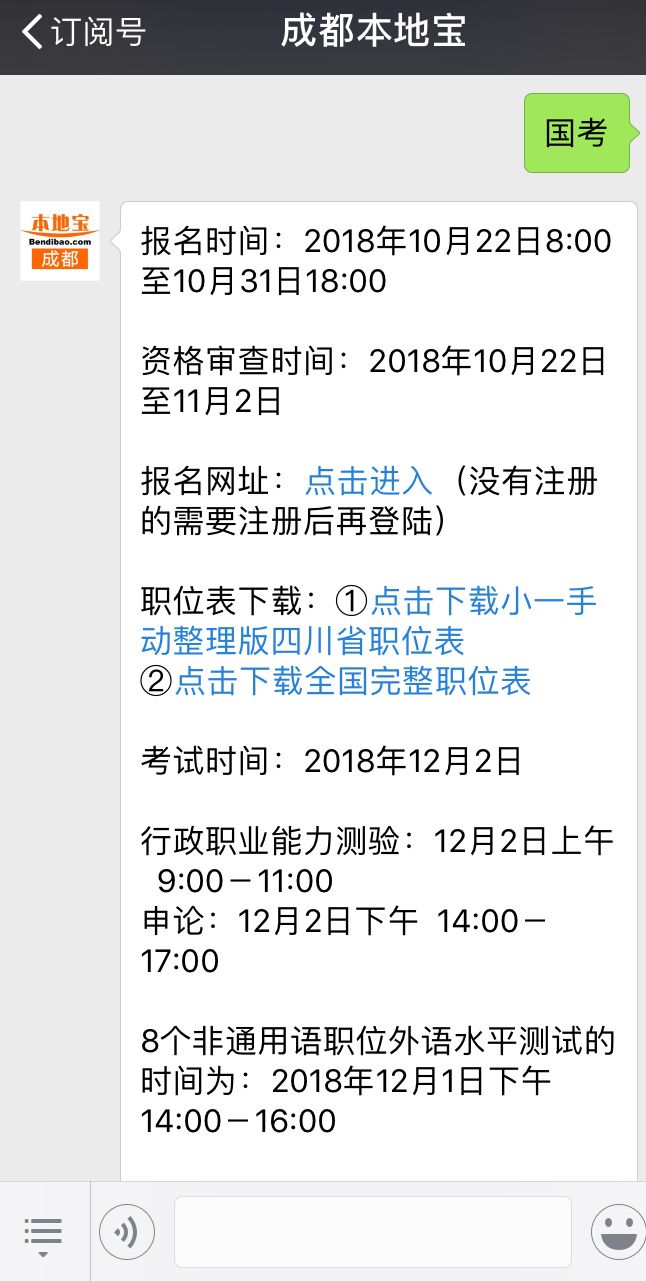The image size is (646, 1281).
Task: Focus the message text field
Action: (372, 1233)
